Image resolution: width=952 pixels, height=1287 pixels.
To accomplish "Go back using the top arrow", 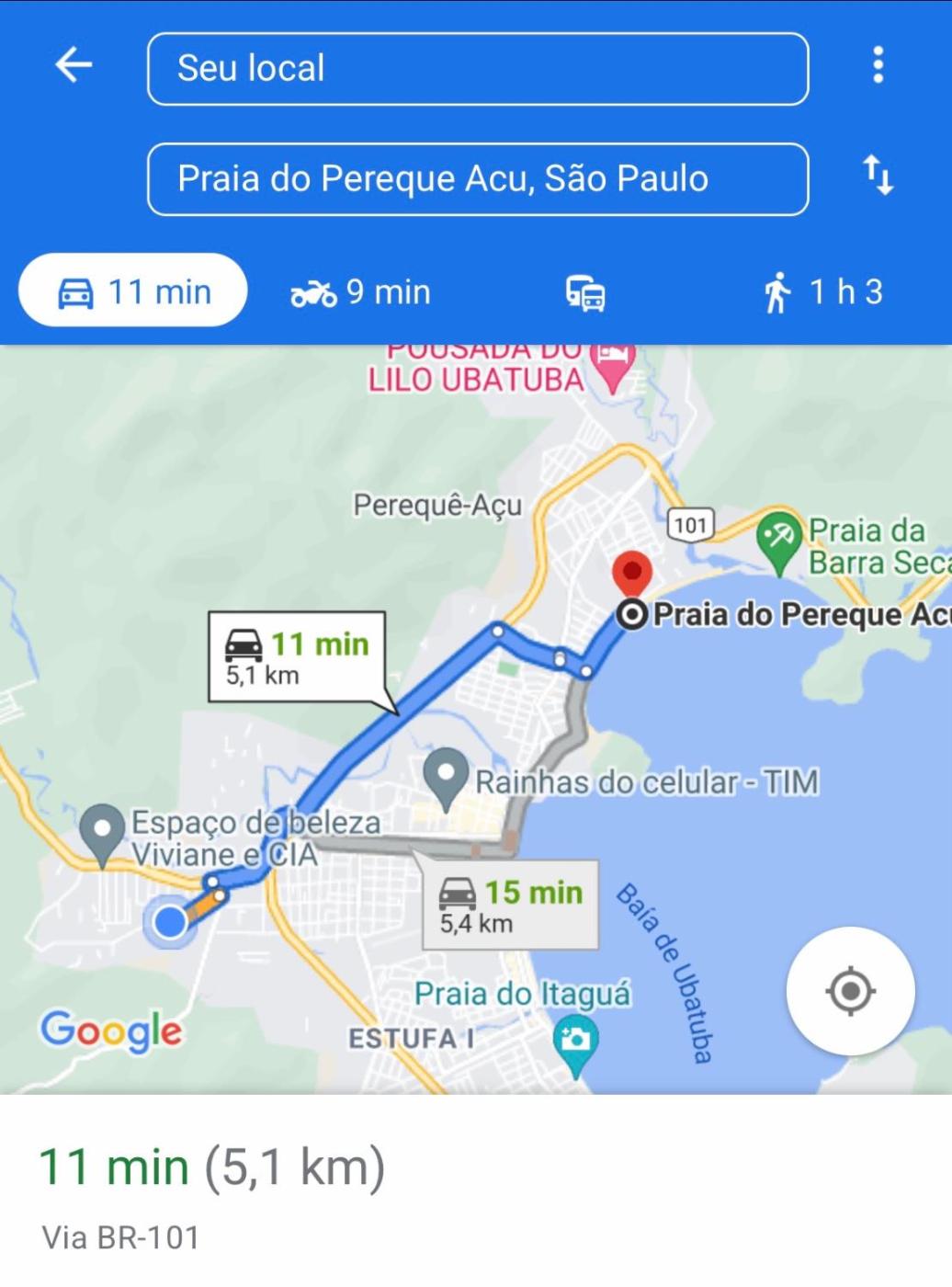I will pyautogui.click(x=74, y=65).
